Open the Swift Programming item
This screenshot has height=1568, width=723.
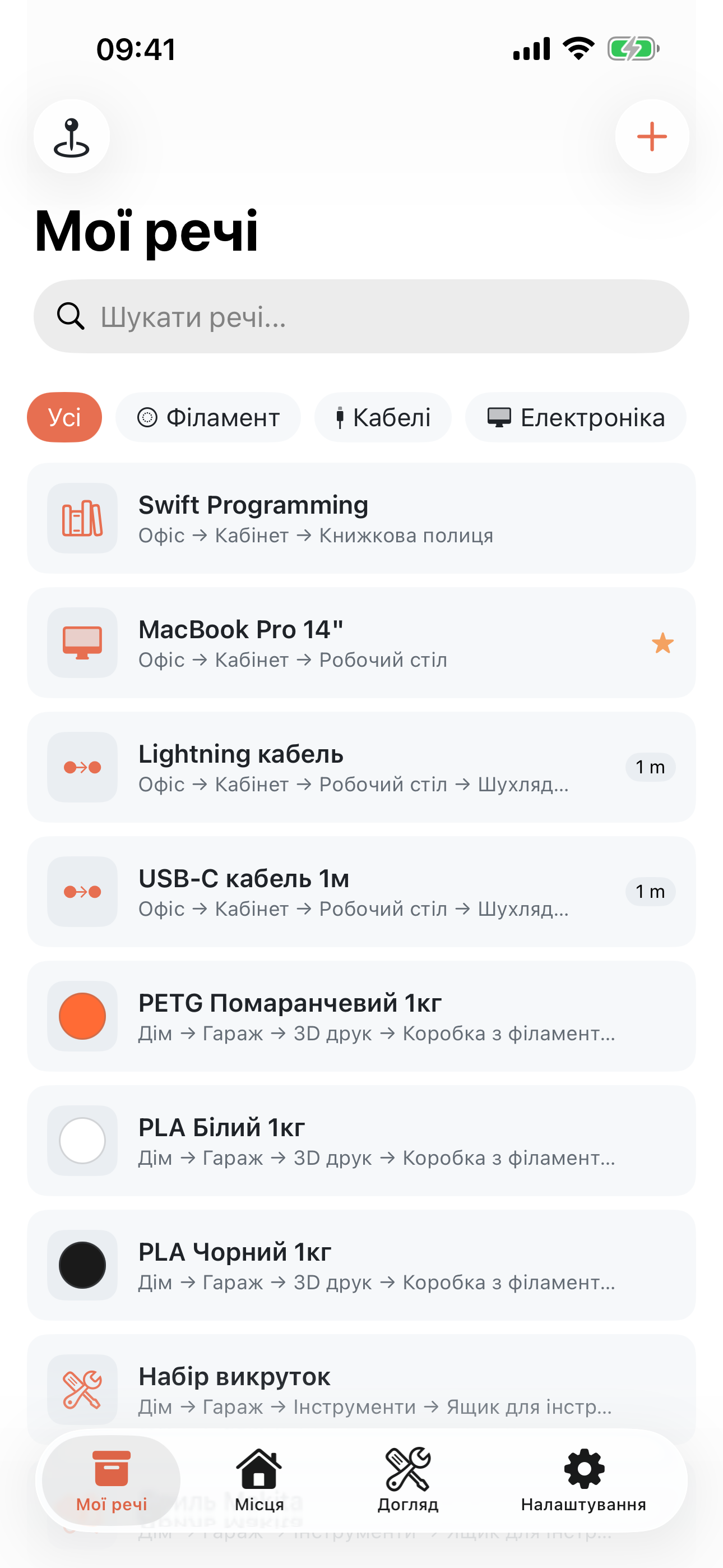pos(361,519)
